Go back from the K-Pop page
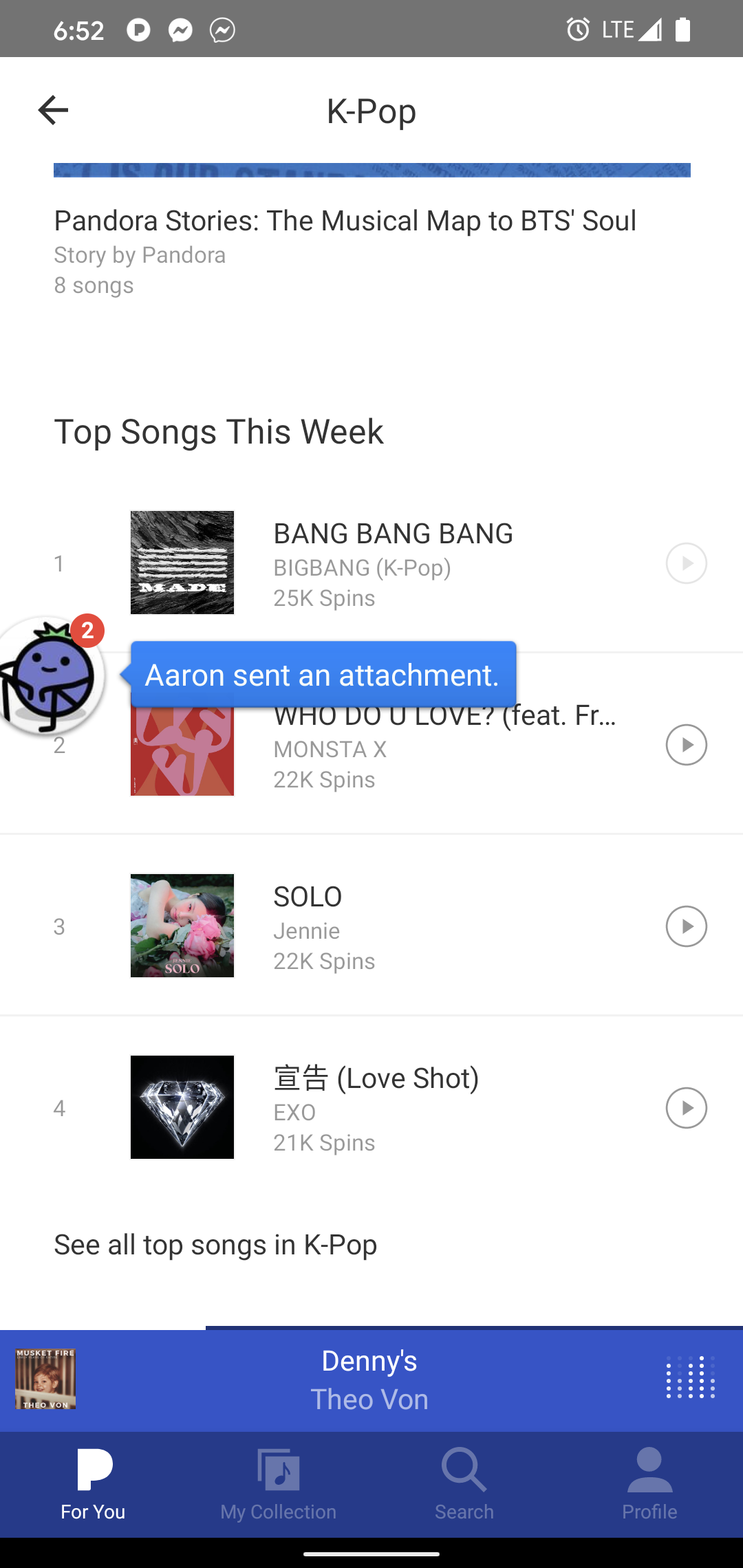 [53, 110]
